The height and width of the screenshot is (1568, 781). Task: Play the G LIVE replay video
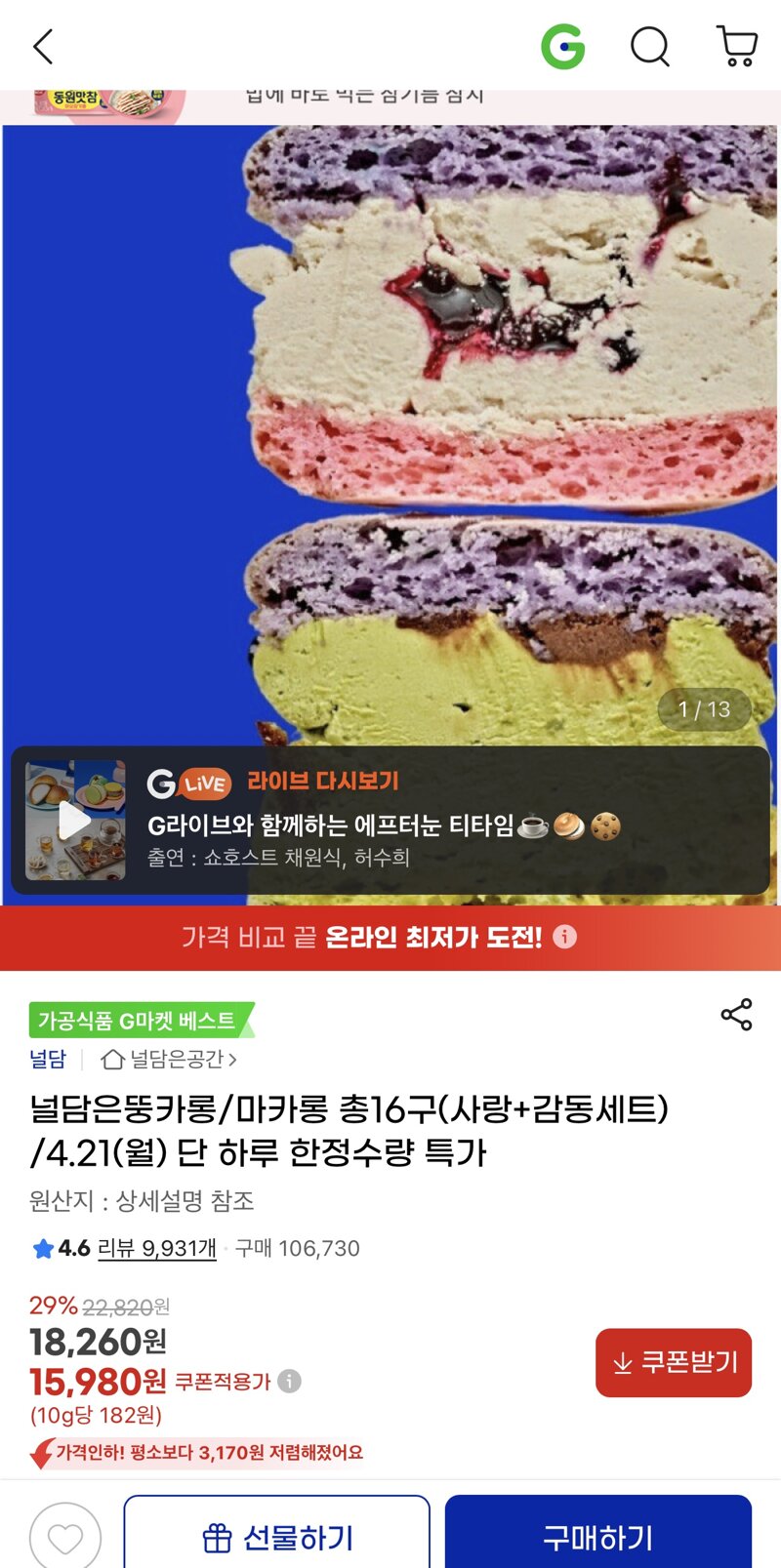(x=75, y=821)
